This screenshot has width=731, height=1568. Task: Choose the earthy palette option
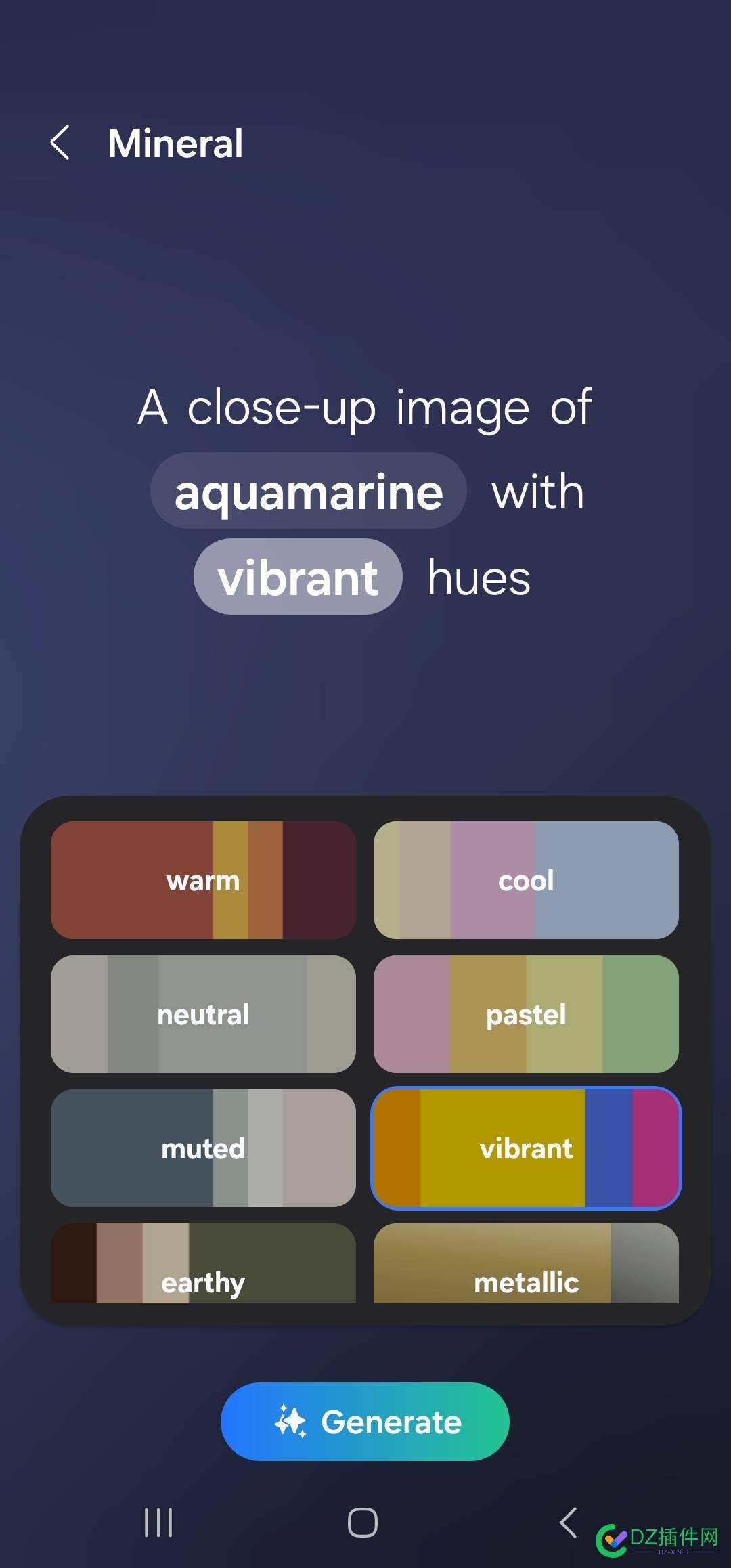click(203, 1266)
